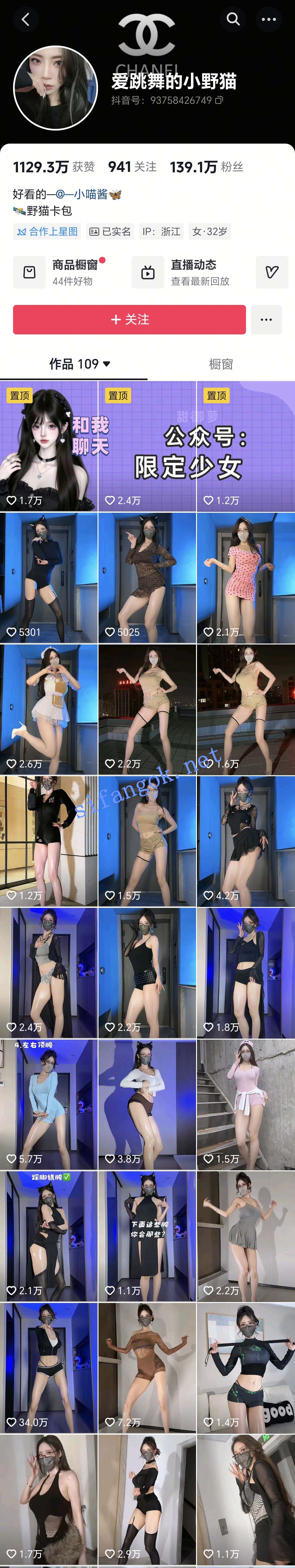The width and height of the screenshot is (295, 1568).
Task: Switch to the 橱窗 tab
Action: click(221, 364)
